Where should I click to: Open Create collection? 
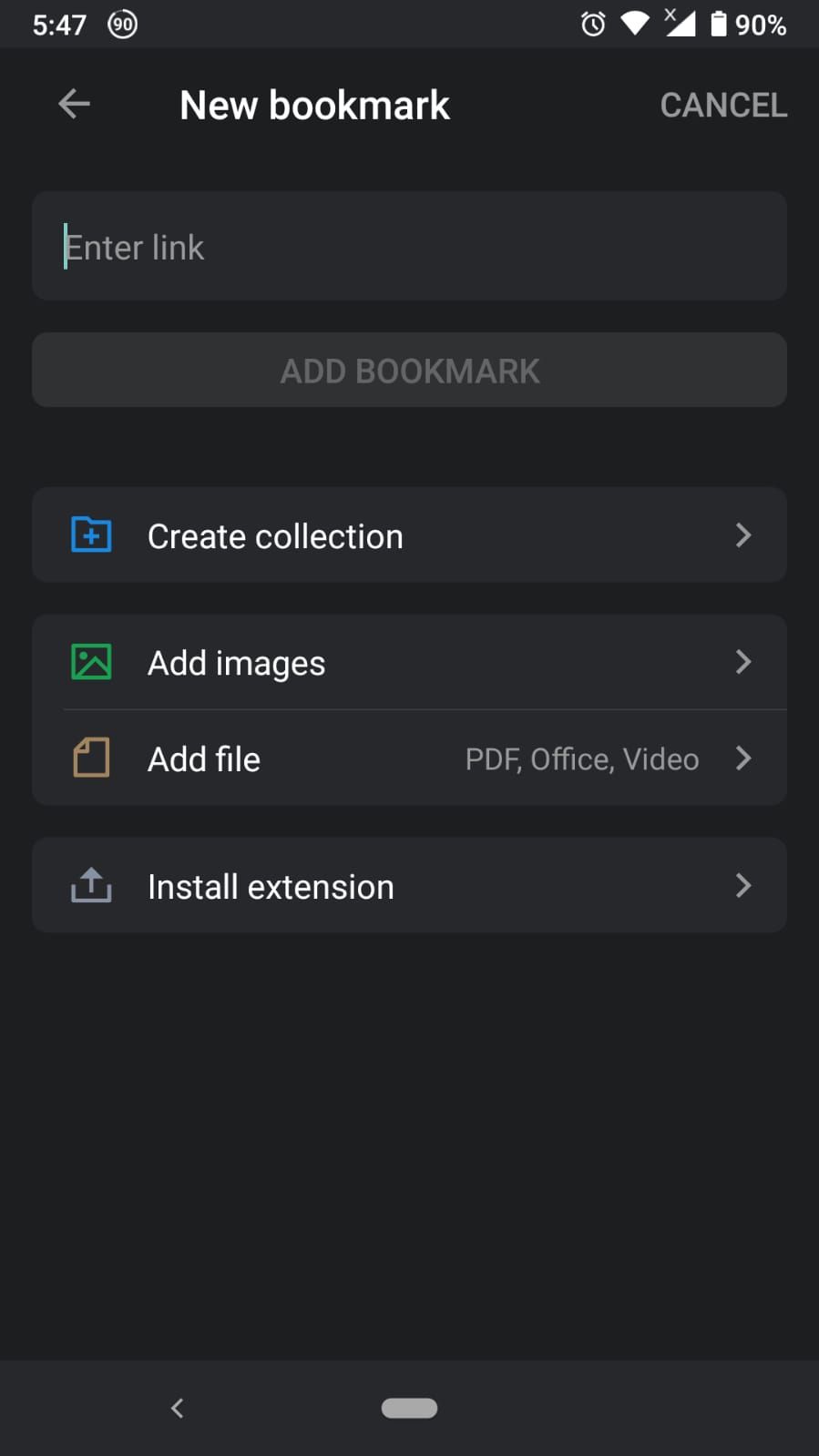pos(409,535)
